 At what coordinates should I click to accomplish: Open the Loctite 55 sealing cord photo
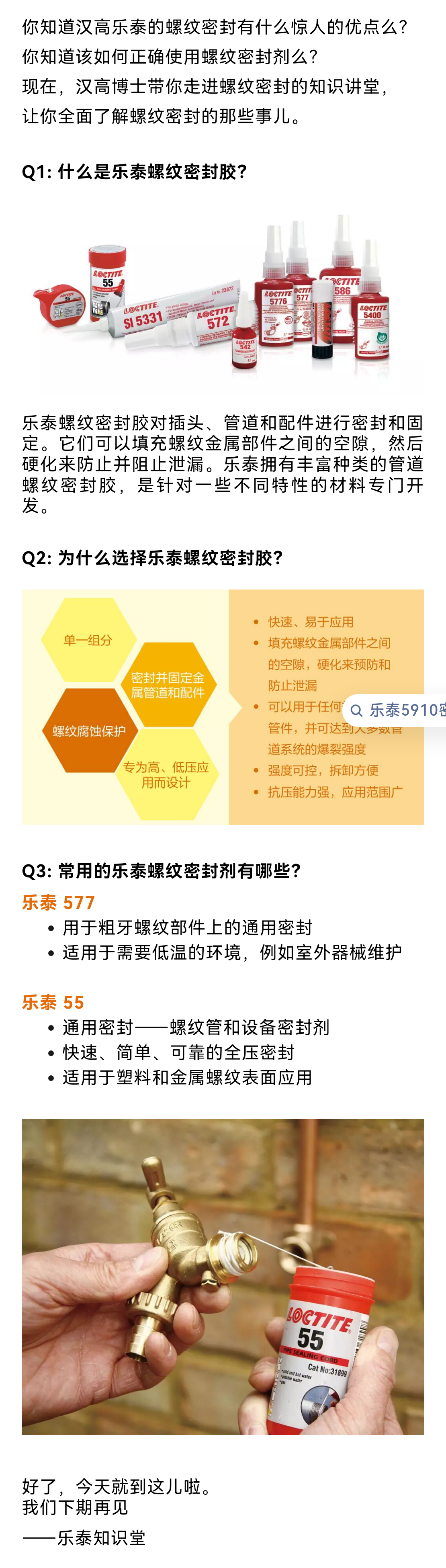pos(223,1276)
